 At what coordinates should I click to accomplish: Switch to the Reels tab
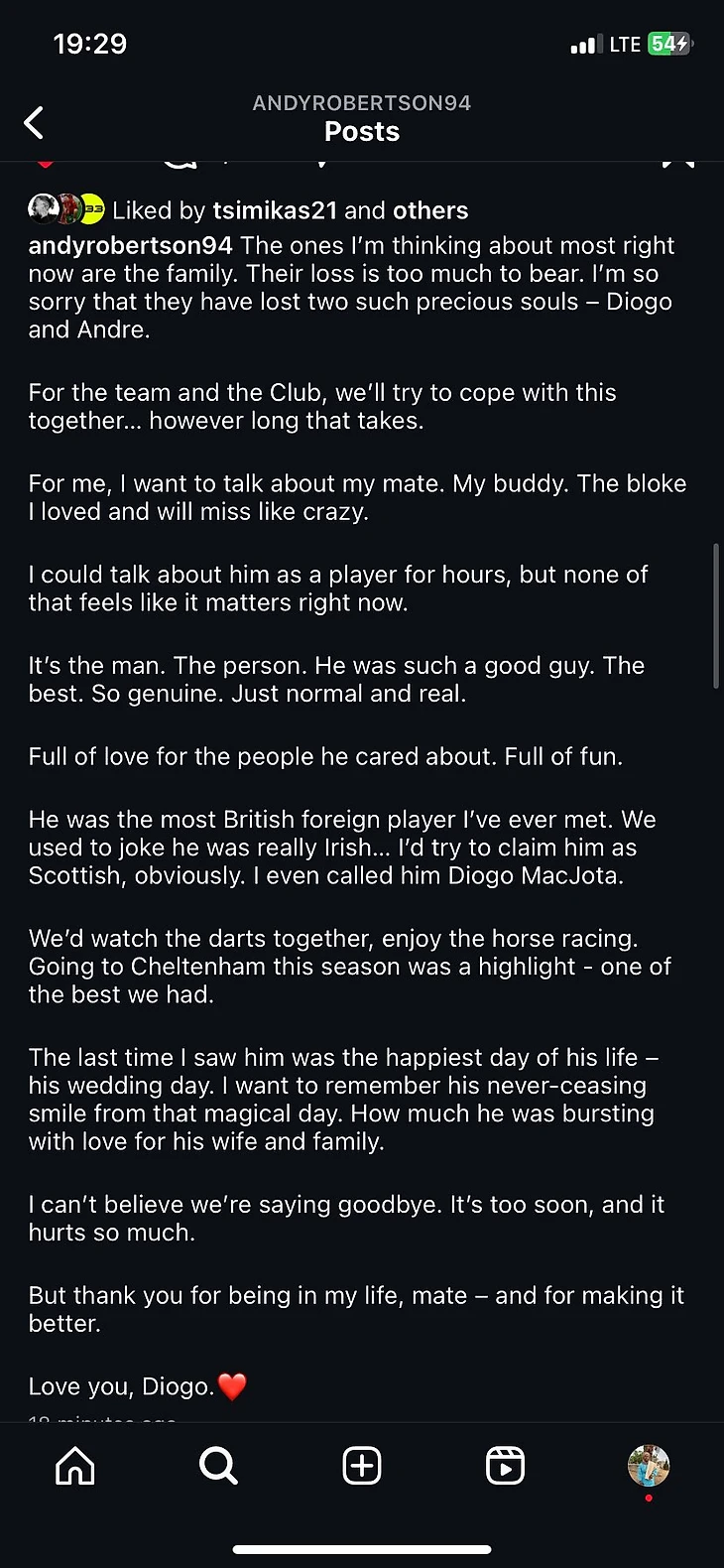click(505, 1466)
